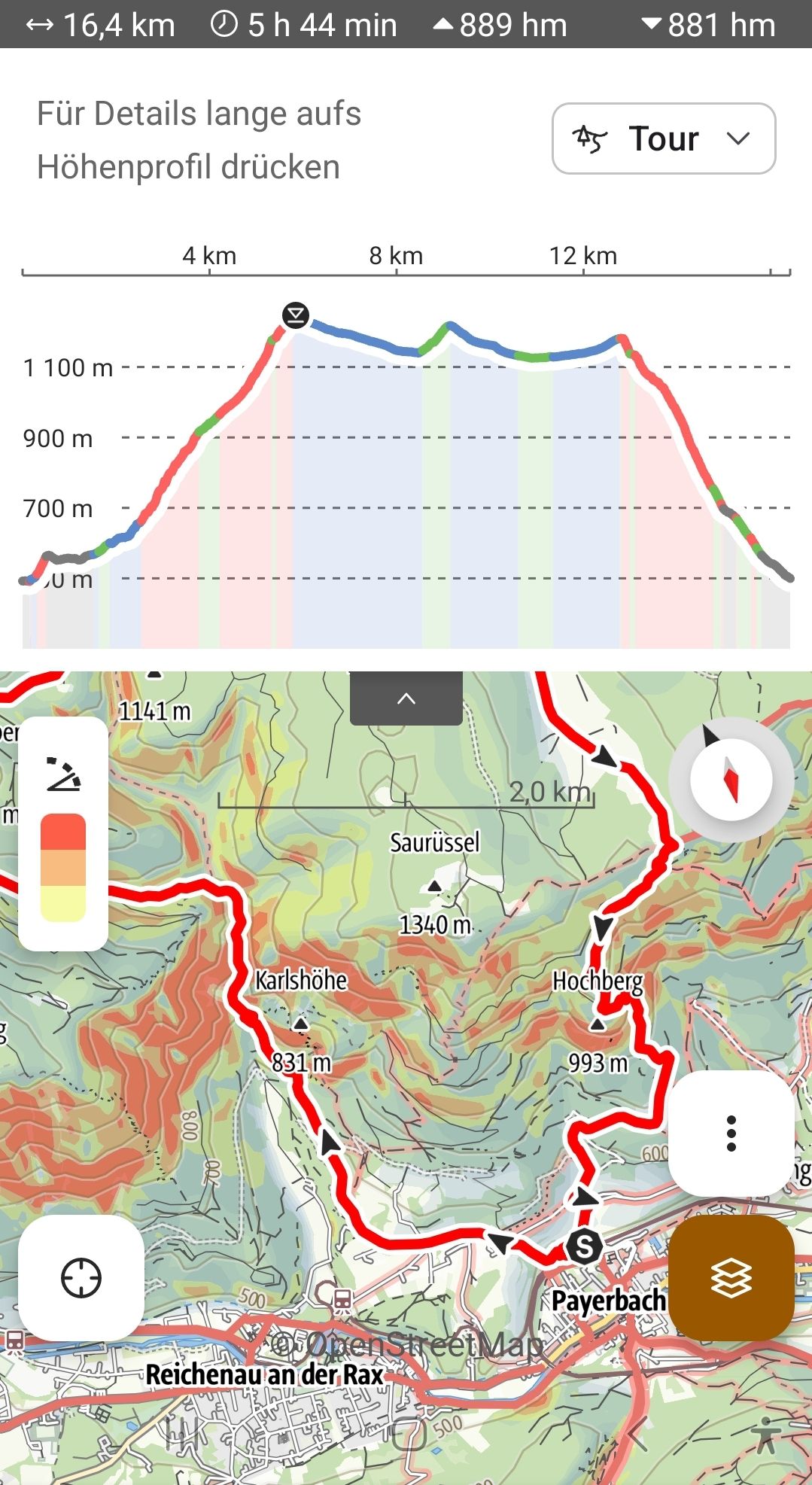
Task: Open the slope steepness legend
Action: pyautogui.click(x=63, y=833)
